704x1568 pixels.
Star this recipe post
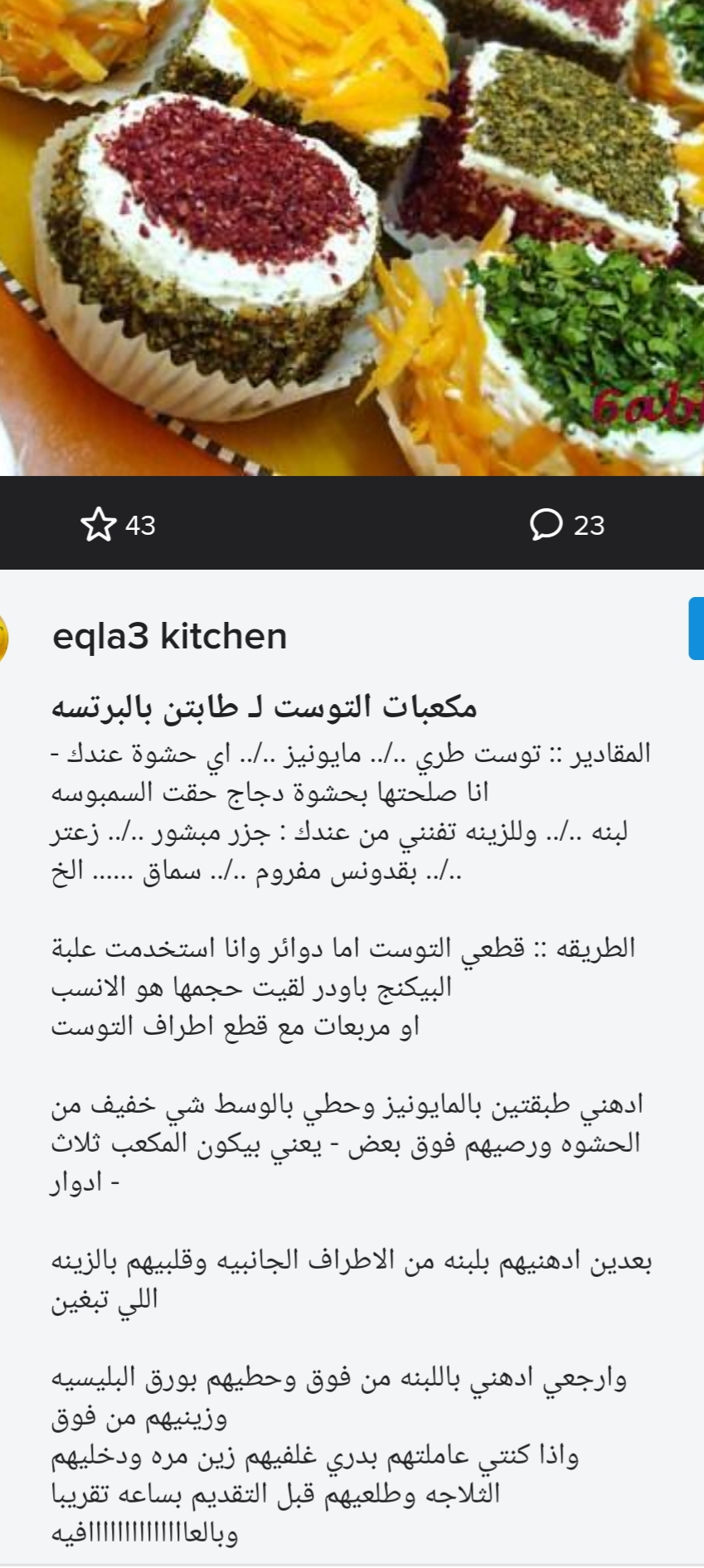[99, 525]
